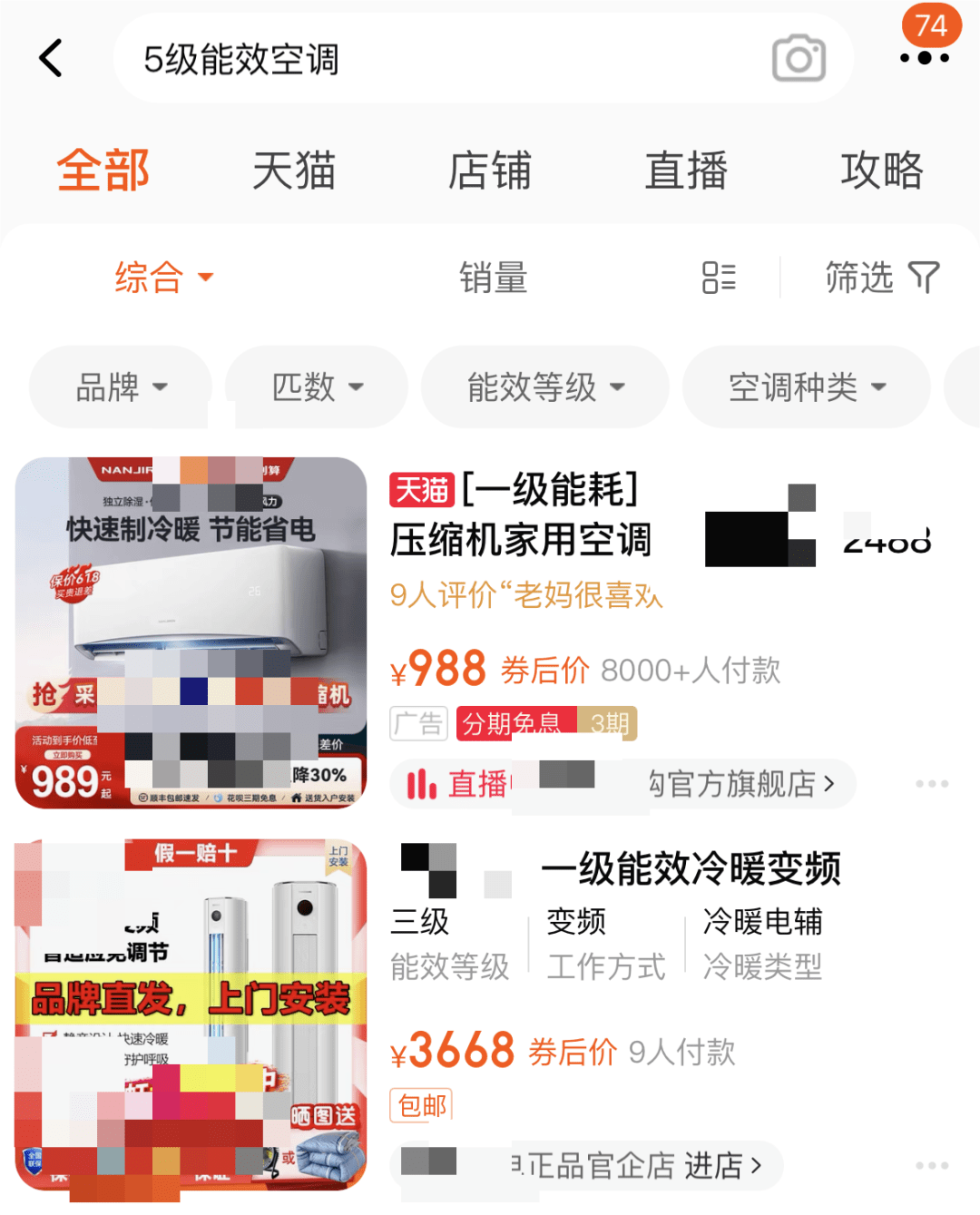Open the ¥988 air conditioner product image
980x1215 pixels.
coord(191,632)
